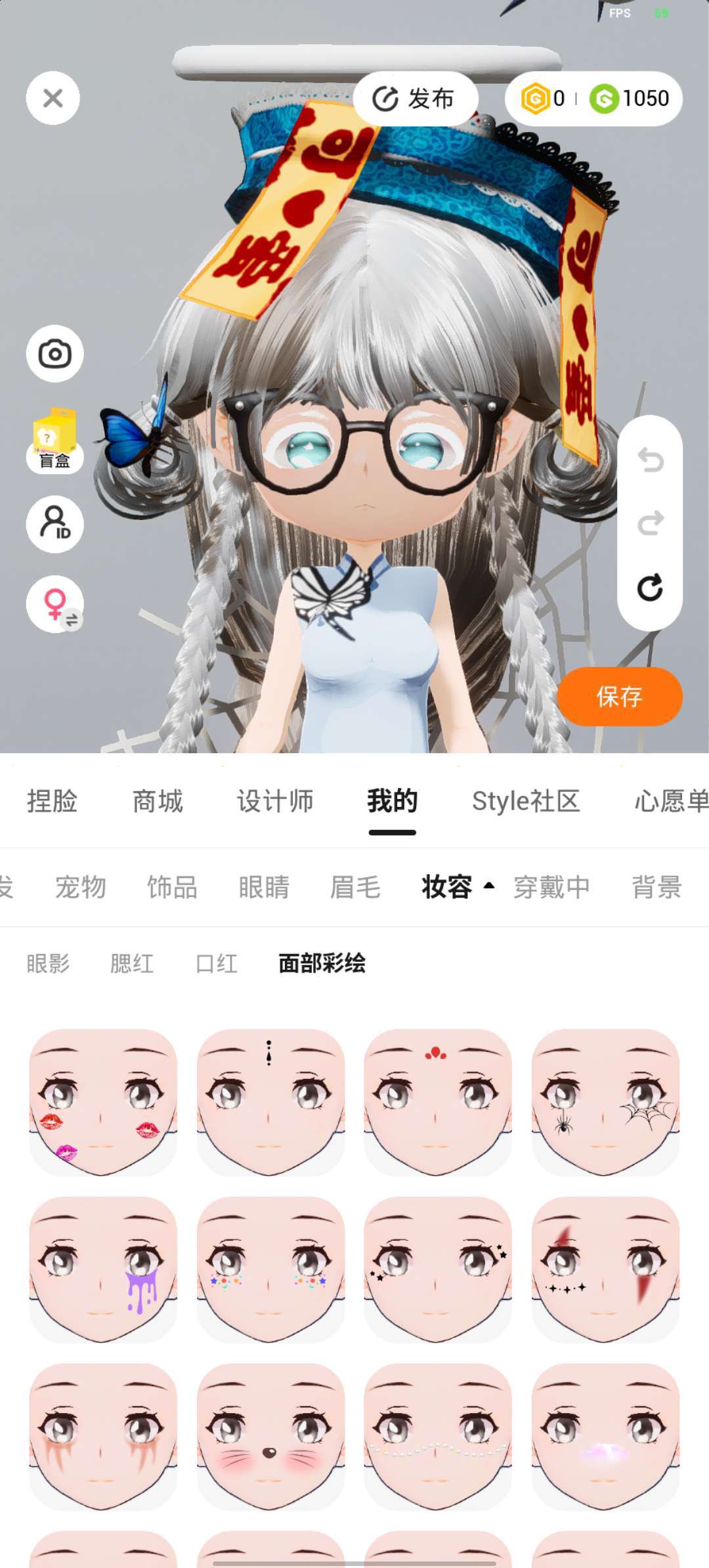
Task: Undo the last change
Action: tap(650, 460)
